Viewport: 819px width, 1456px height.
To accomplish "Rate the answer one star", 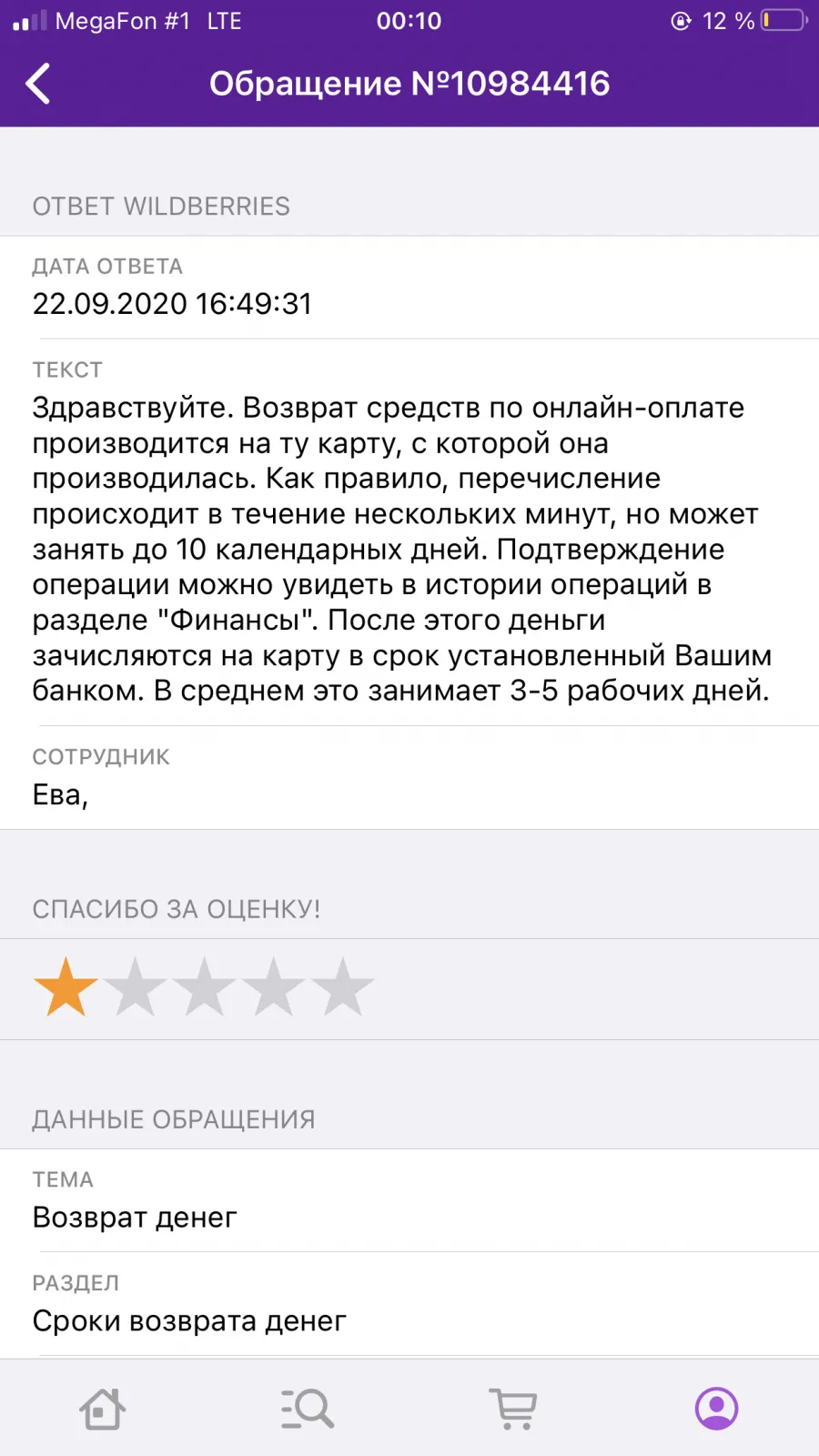I will (x=66, y=986).
